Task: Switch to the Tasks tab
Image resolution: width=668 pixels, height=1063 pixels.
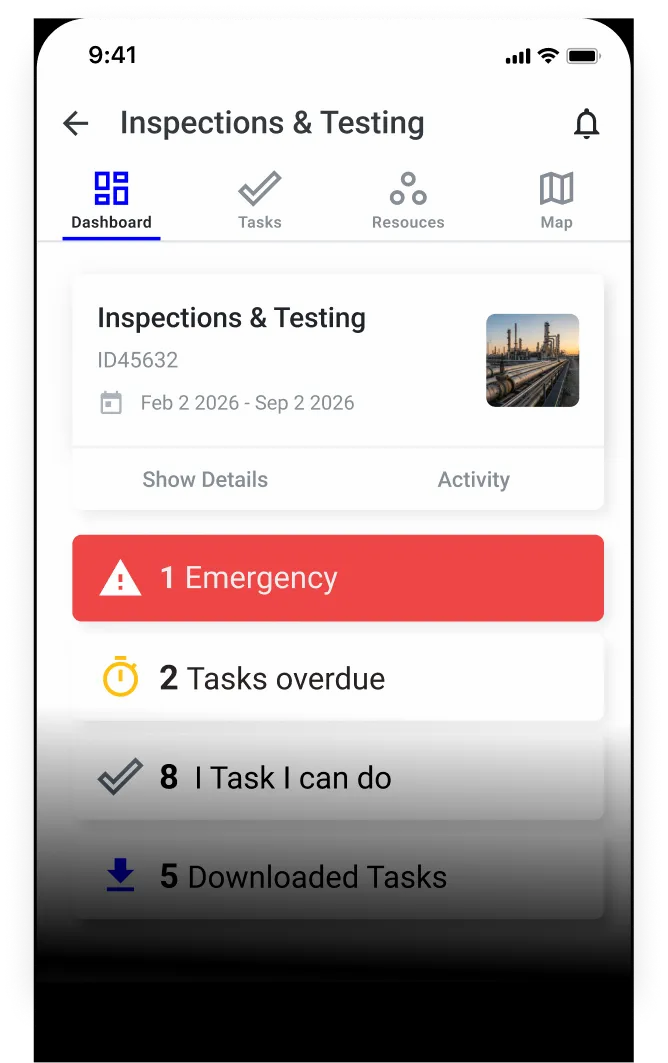Action: pos(259,201)
